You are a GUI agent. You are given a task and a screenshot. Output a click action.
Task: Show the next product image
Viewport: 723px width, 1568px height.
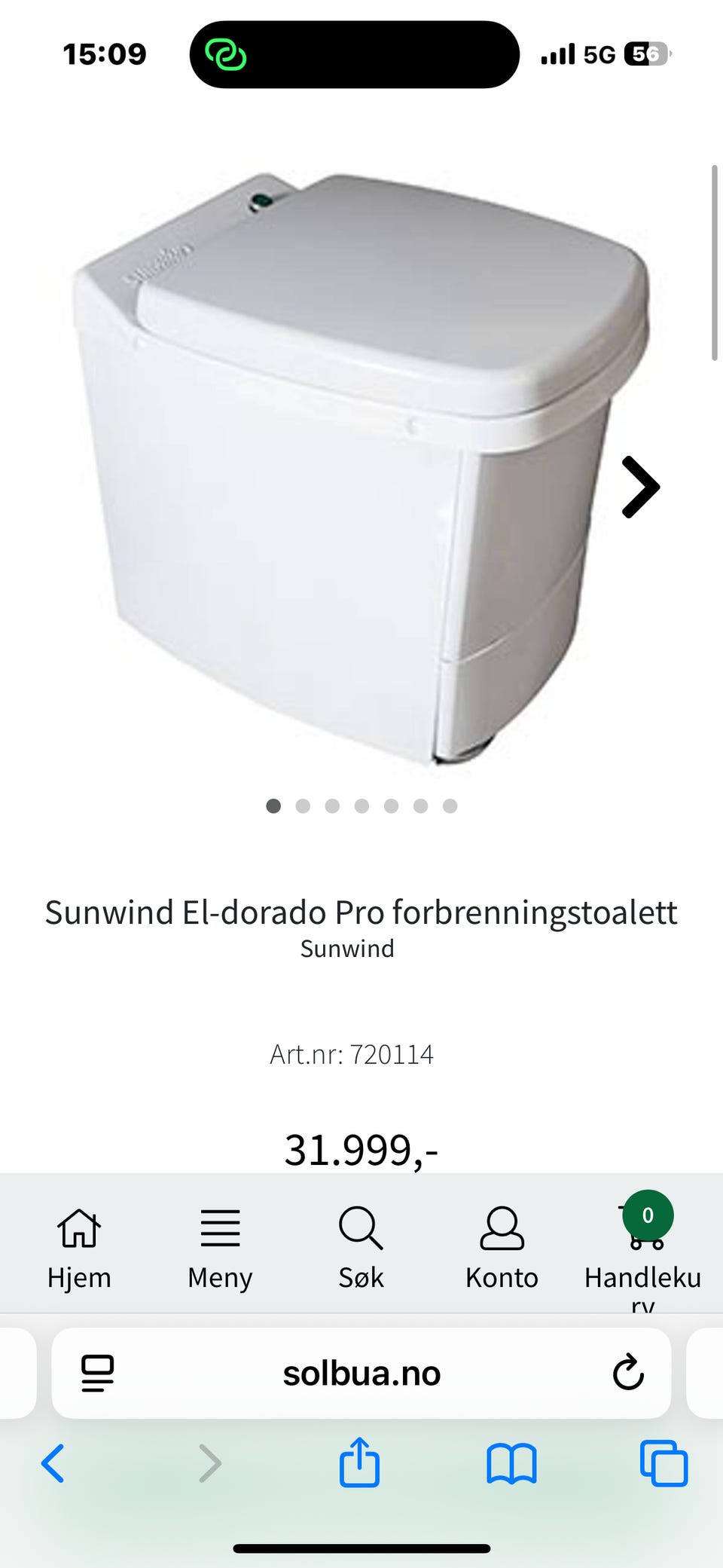640,488
